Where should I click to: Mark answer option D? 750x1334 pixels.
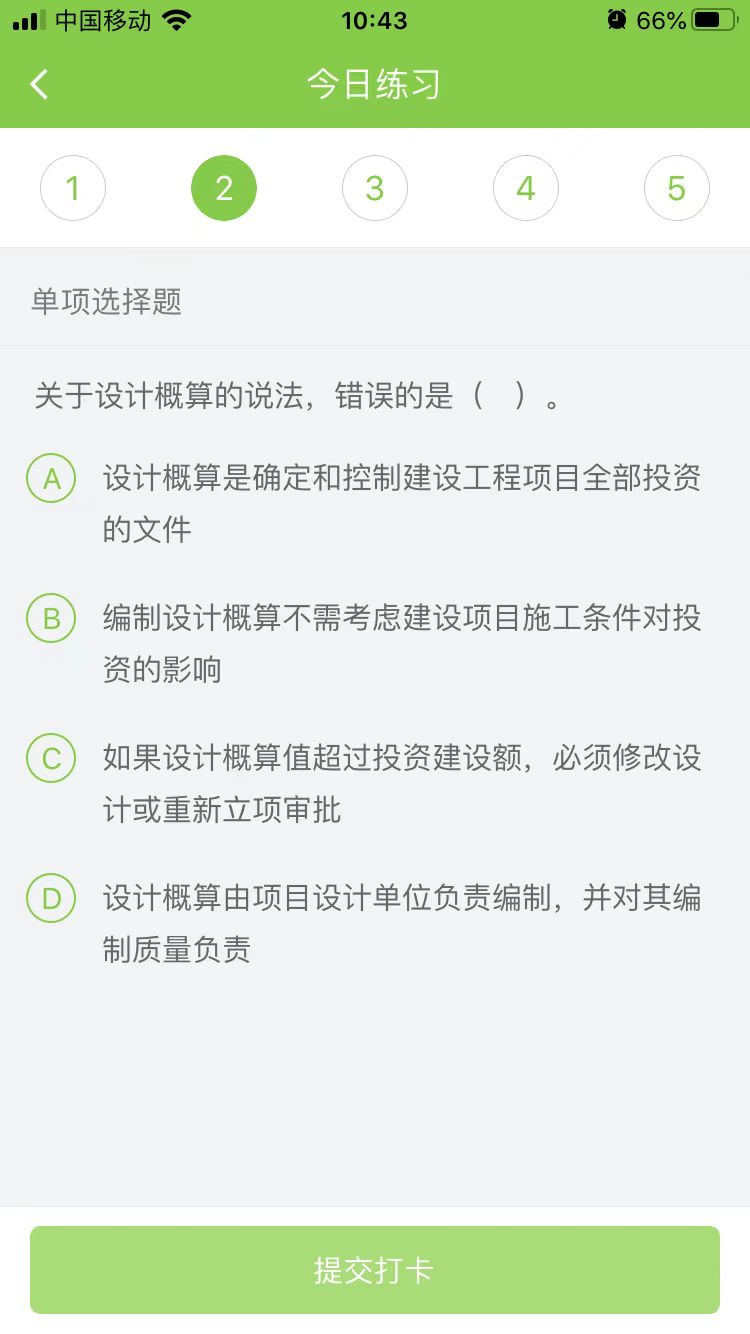coord(51,899)
